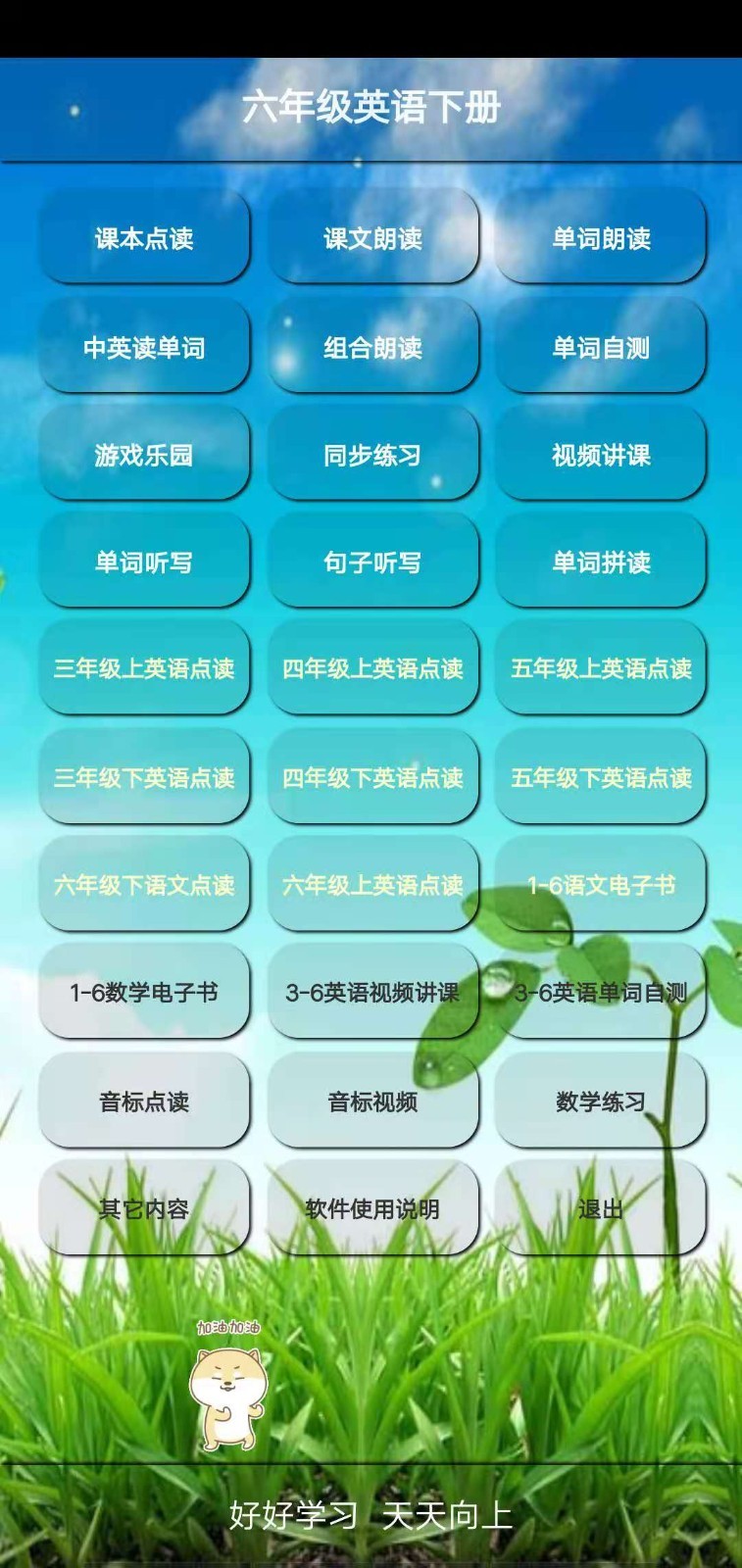Start 单词听写 word dictation
This screenshot has height=1568, width=742.
tap(144, 562)
